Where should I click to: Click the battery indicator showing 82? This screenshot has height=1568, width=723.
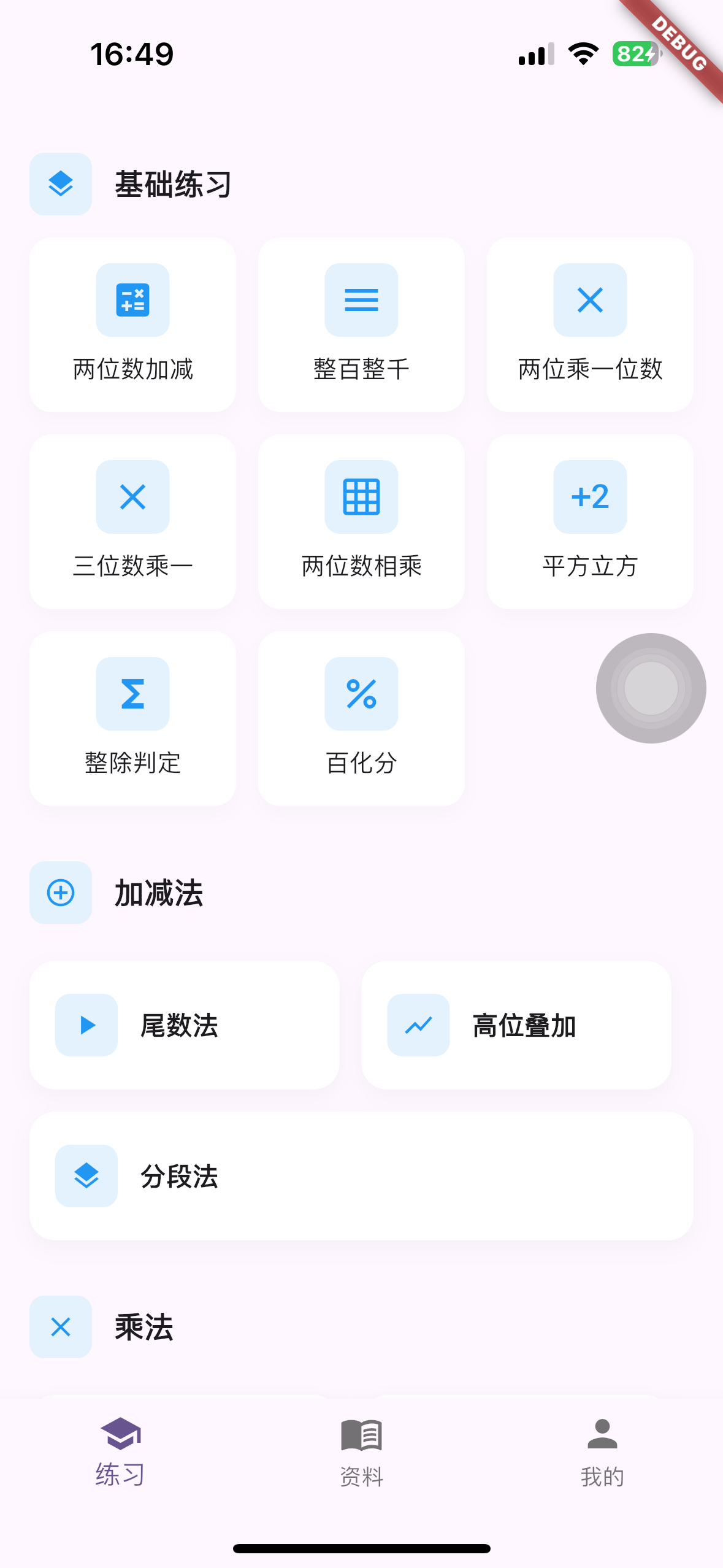click(x=635, y=54)
